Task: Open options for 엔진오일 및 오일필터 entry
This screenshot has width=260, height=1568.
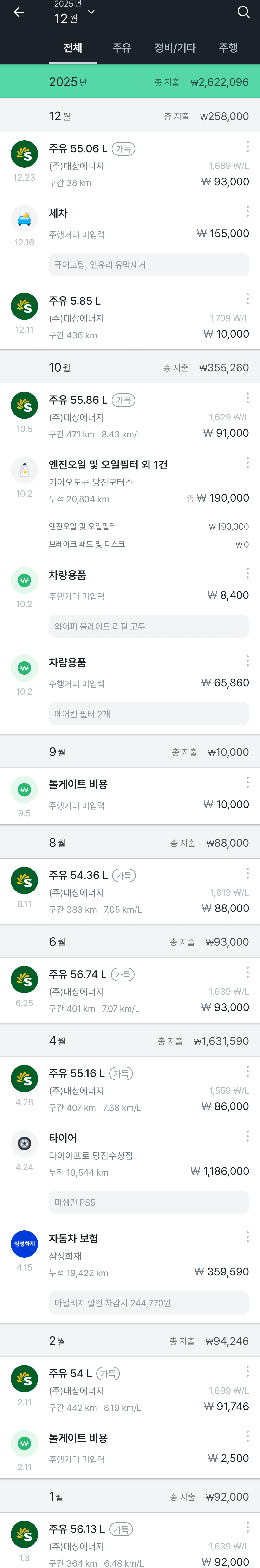Action: [x=247, y=462]
